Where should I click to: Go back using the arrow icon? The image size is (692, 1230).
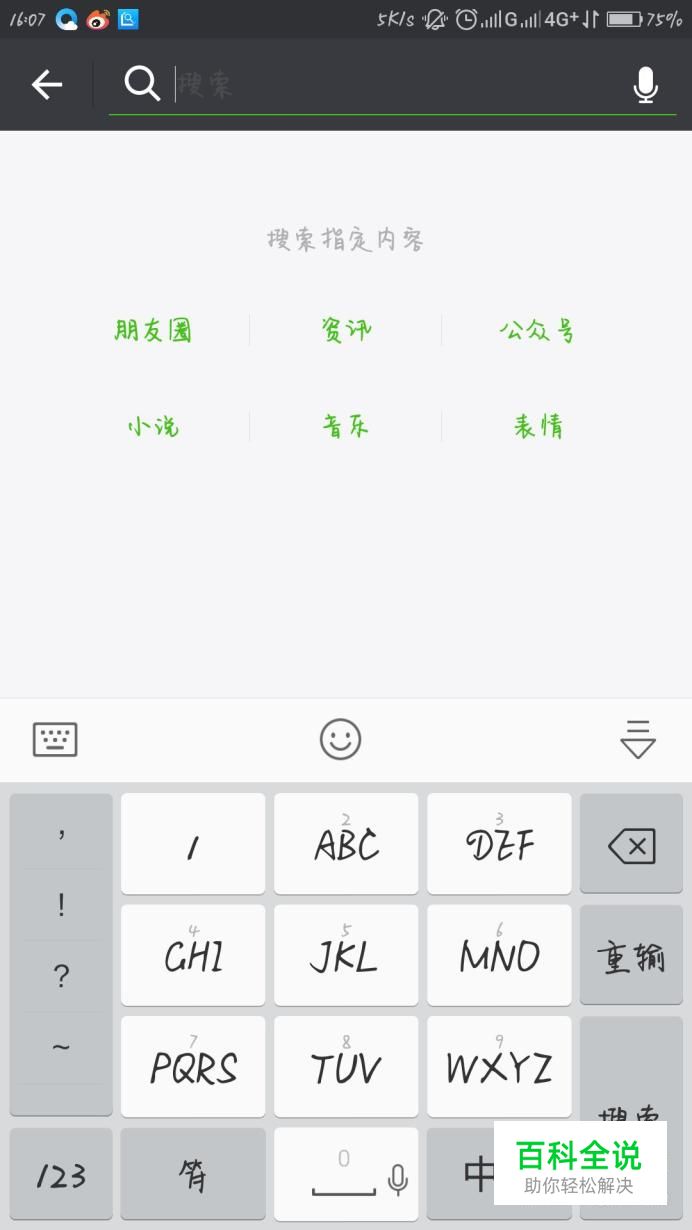coord(47,85)
